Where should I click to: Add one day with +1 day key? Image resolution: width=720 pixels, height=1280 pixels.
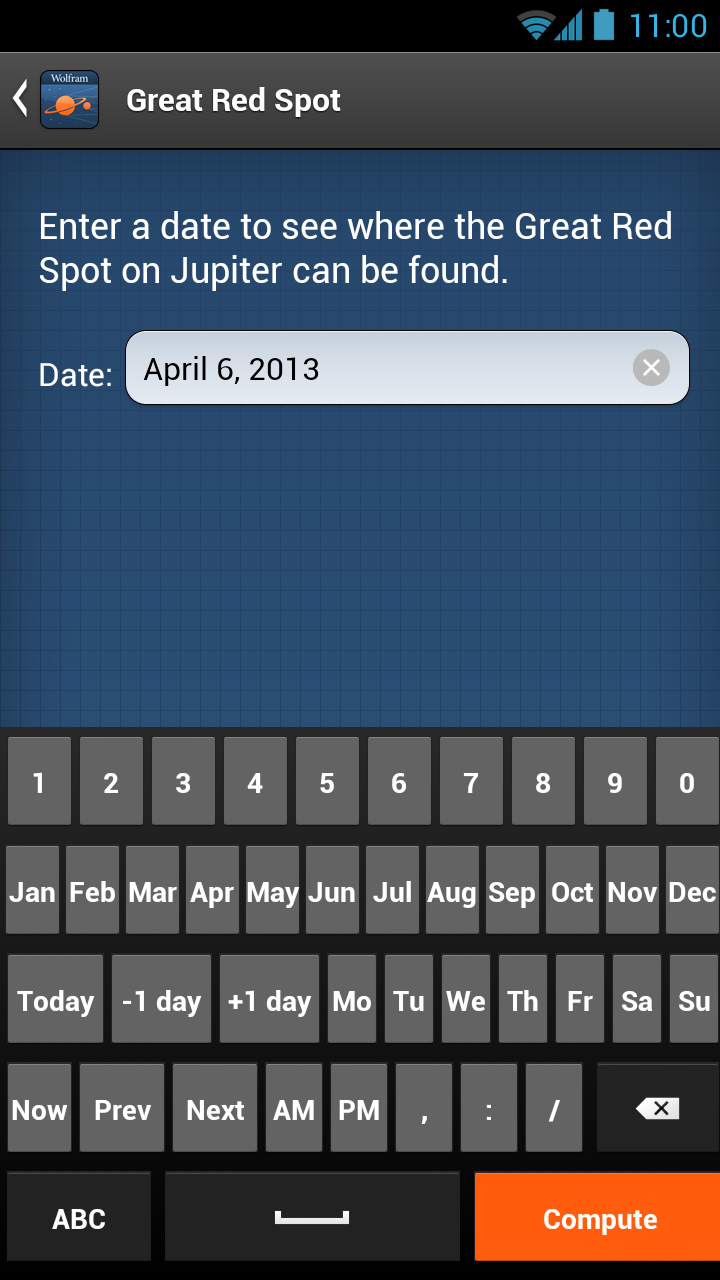(x=269, y=999)
